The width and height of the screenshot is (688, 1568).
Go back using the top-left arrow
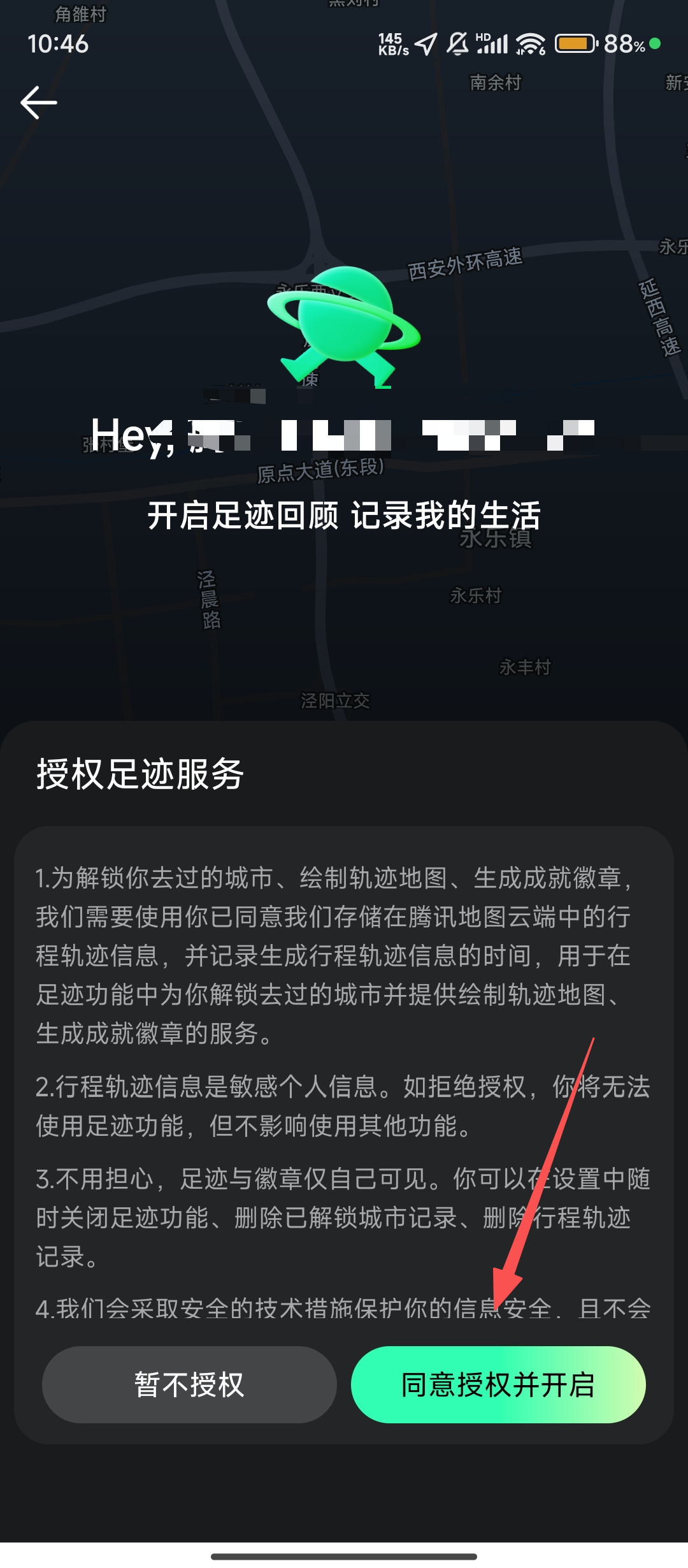click(39, 103)
